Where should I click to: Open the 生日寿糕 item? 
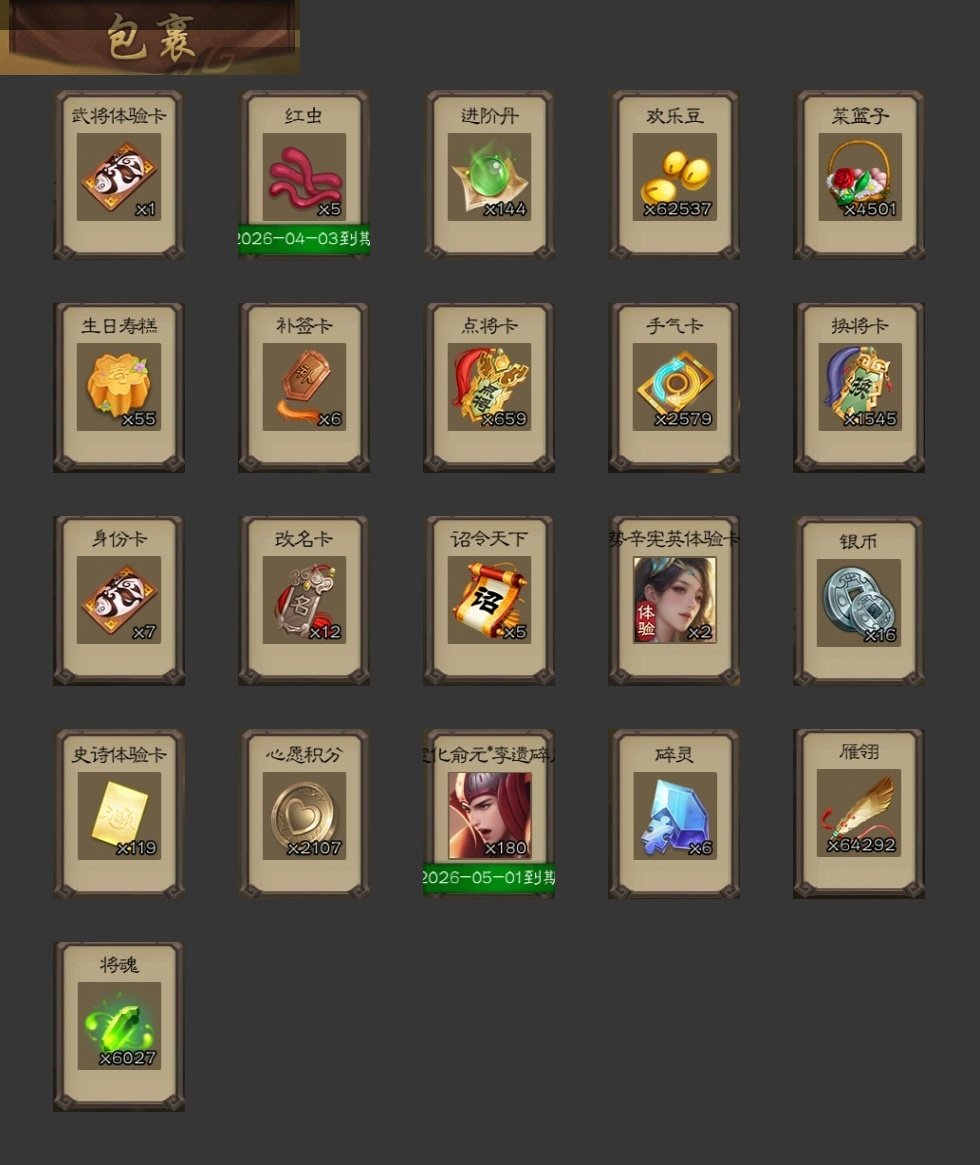119,387
